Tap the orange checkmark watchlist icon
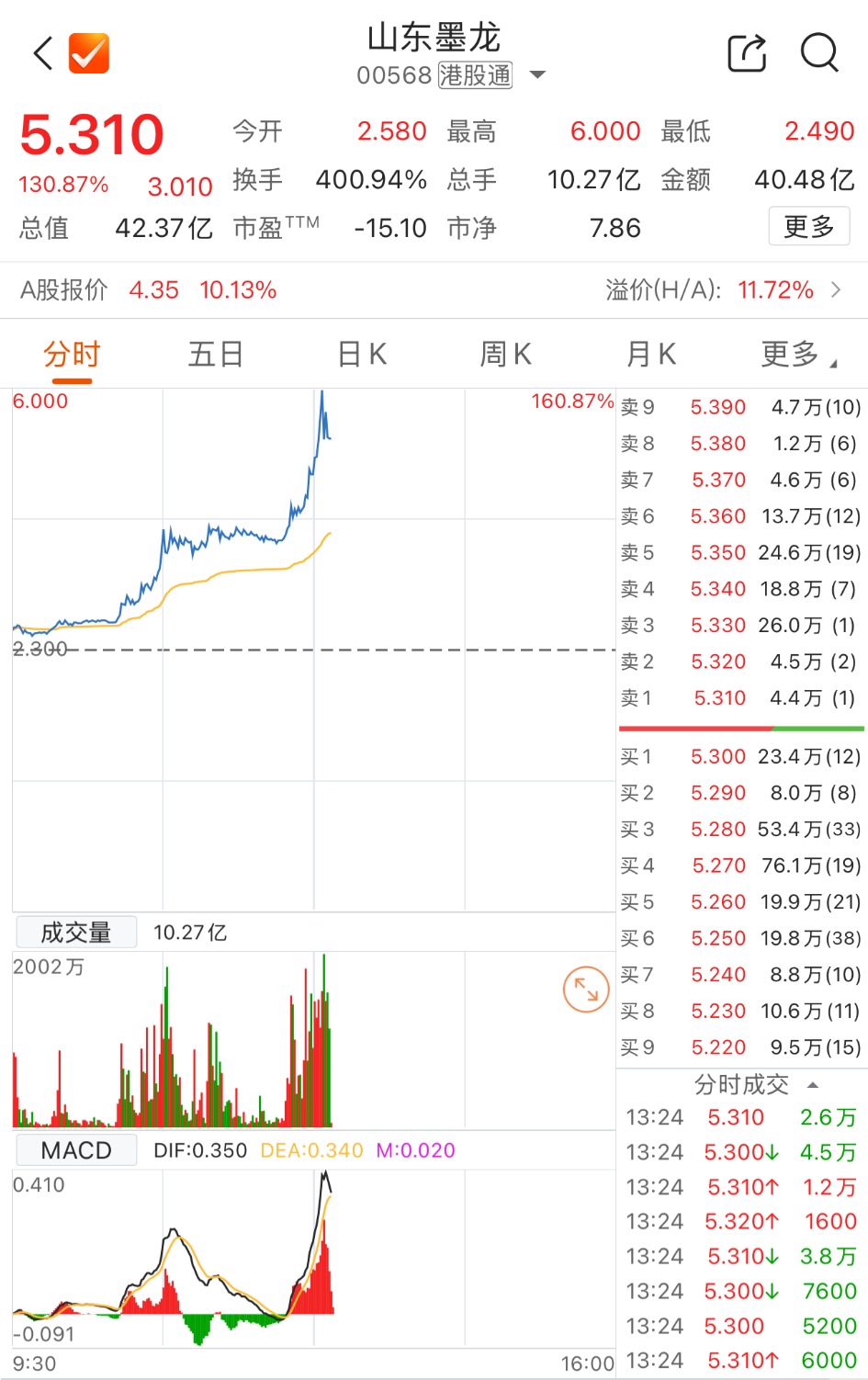The width and height of the screenshot is (868, 1380). click(89, 53)
